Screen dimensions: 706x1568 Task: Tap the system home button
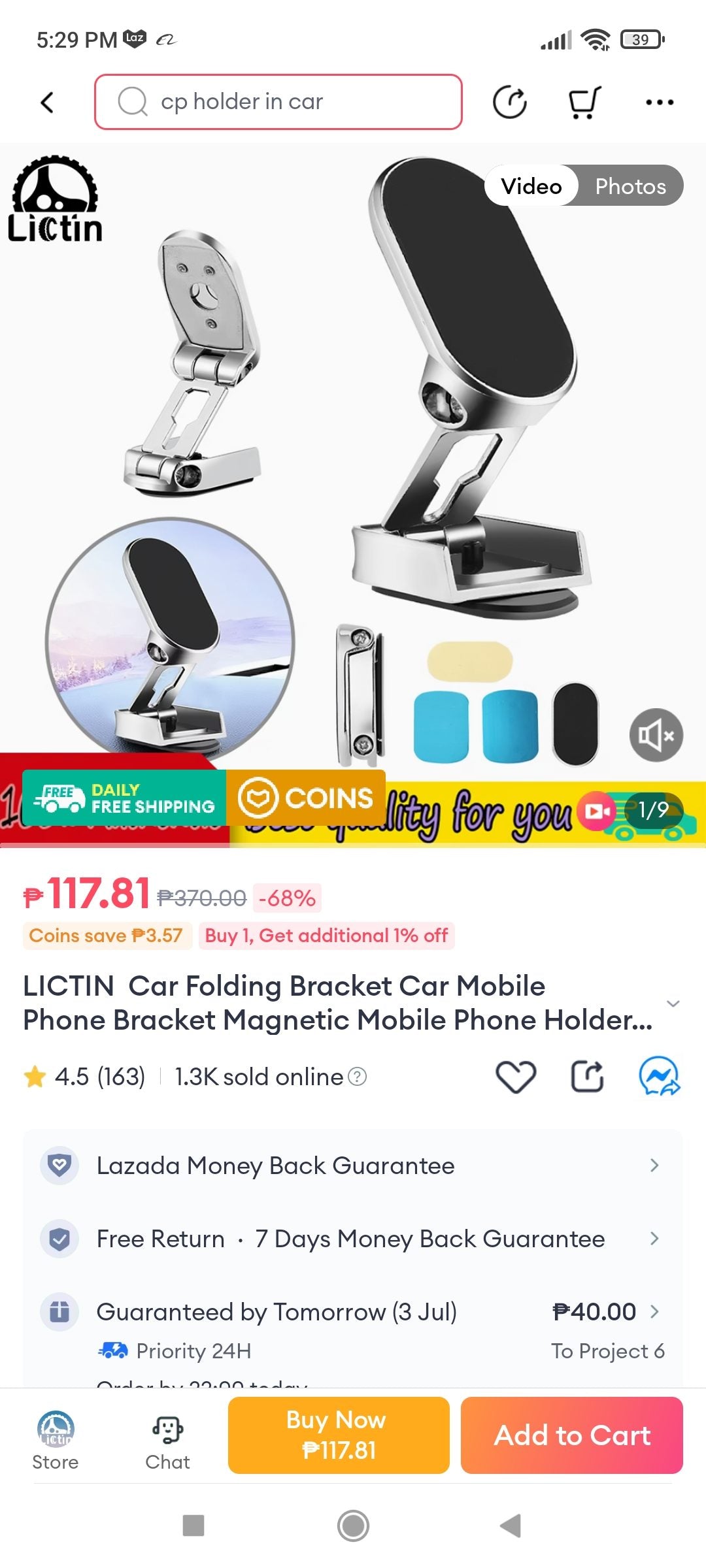(353, 1526)
